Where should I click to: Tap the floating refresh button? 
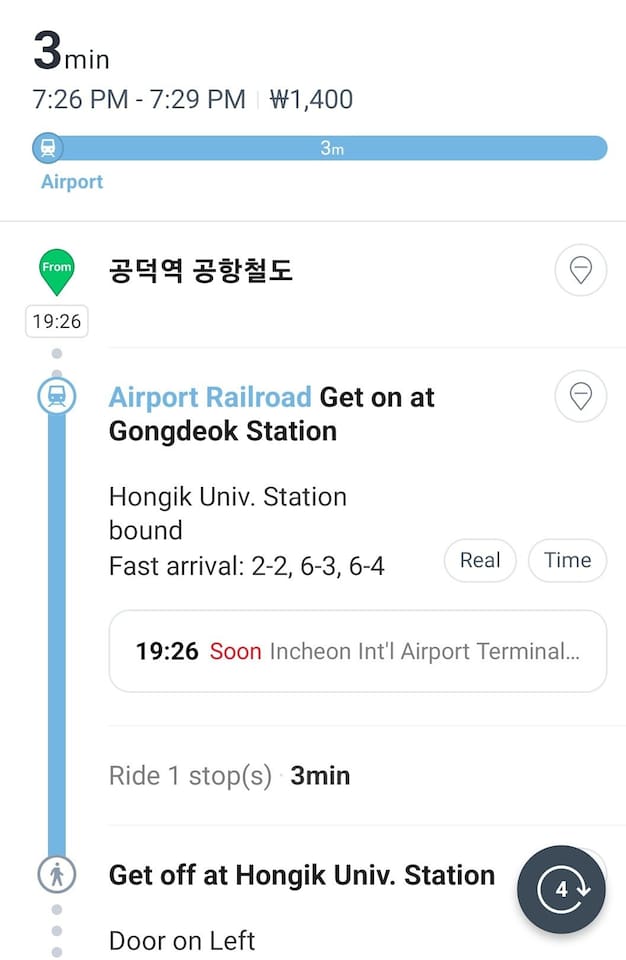561,890
